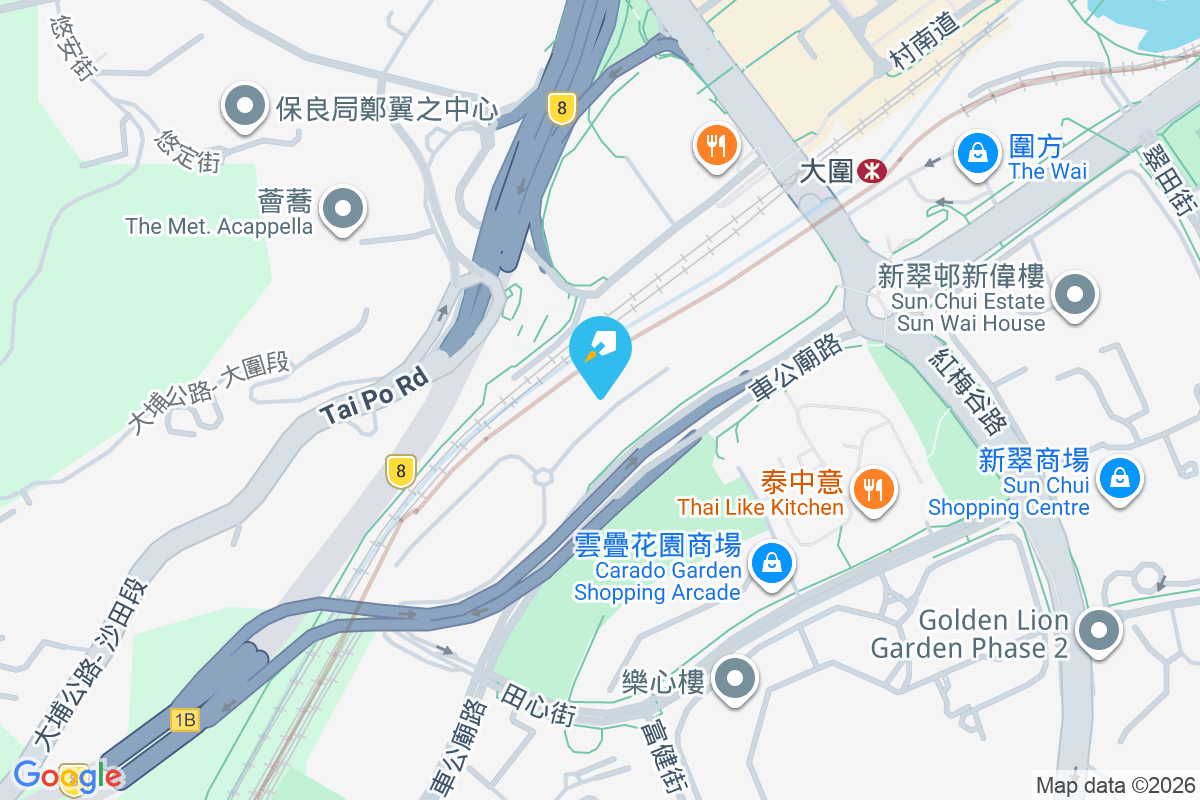This screenshot has height=800, width=1200.
Task: Tap the 樂心樓 location marker
Action: pos(737,679)
